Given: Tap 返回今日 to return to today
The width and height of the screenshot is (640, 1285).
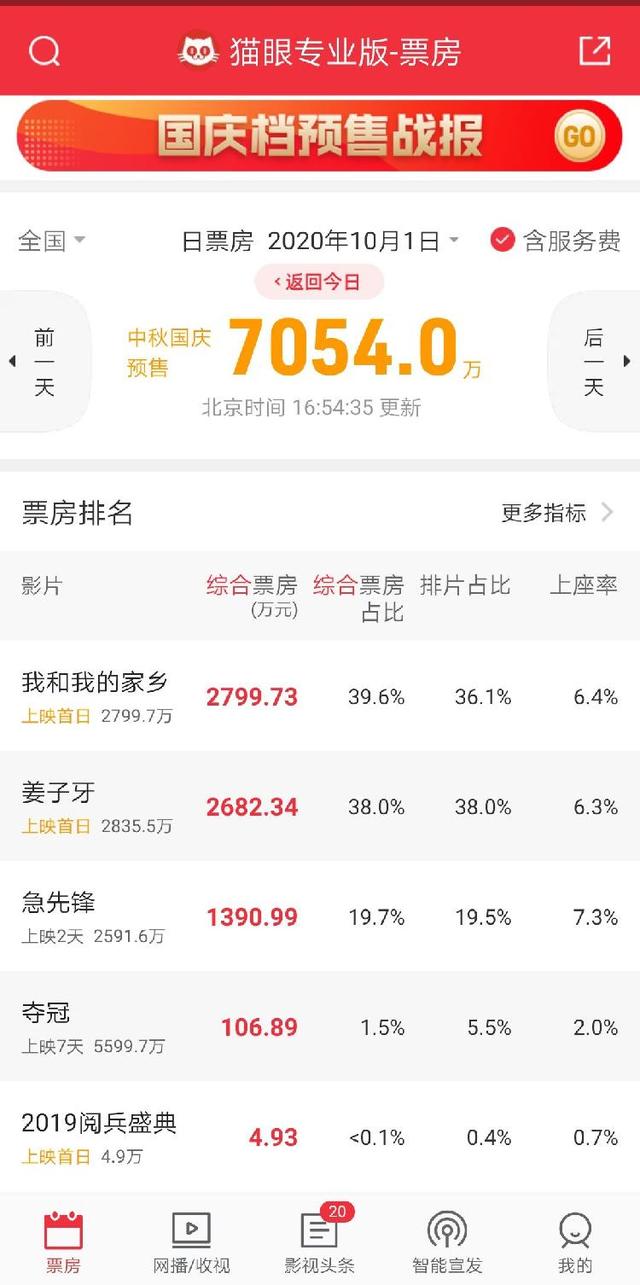Looking at the screenshot, I should (x=318, y=282).
